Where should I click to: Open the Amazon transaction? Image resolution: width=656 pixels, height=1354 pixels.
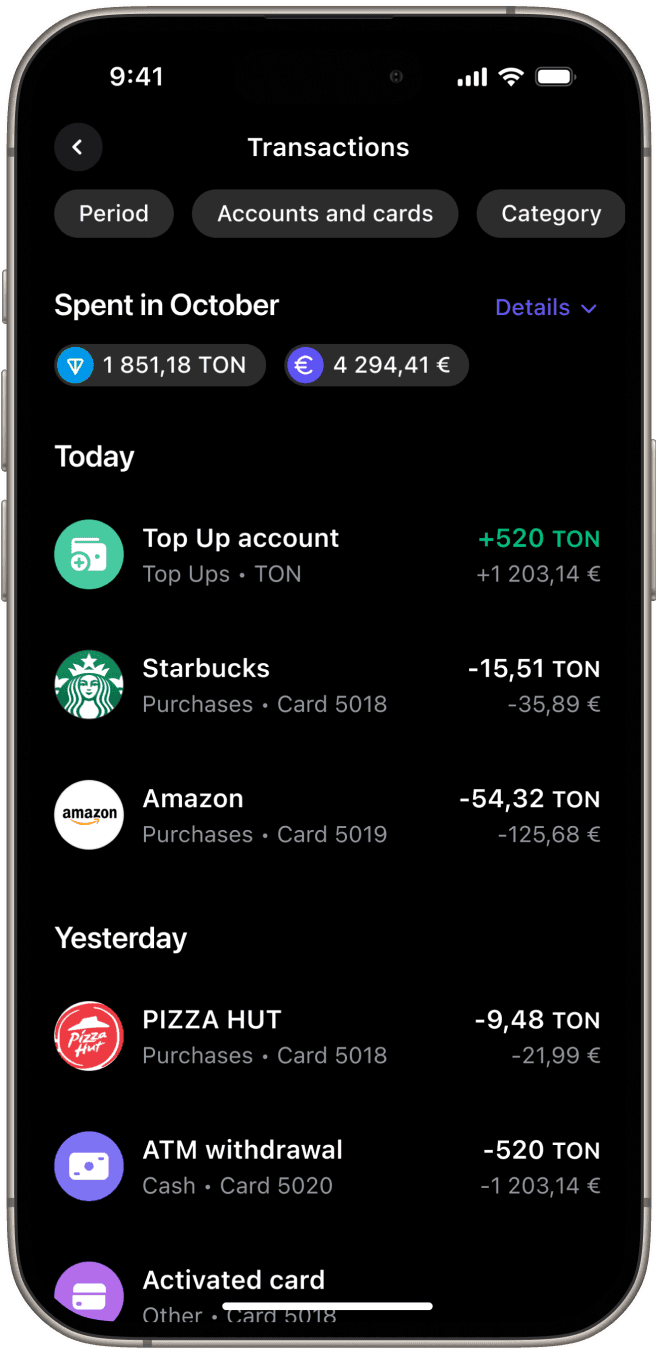pos(327,815)
